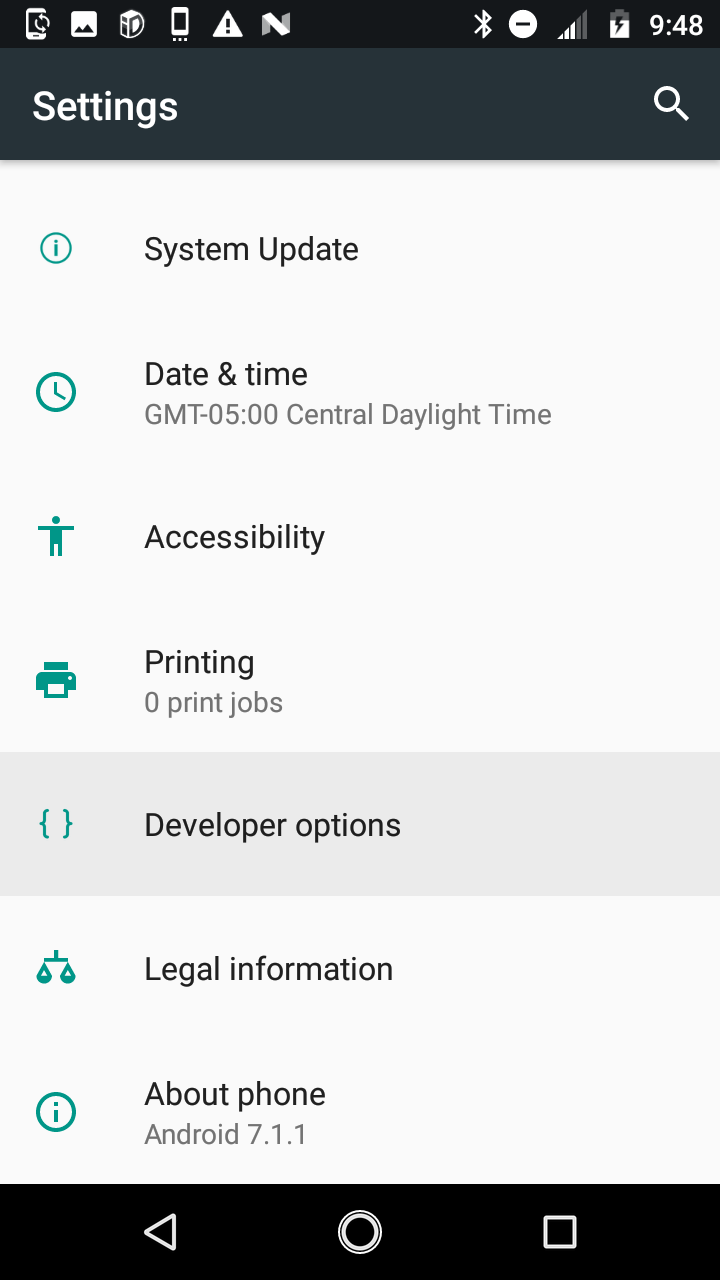The image size is (720, 1280).
Task: Show recent apps
Action: pos(559,1232)
